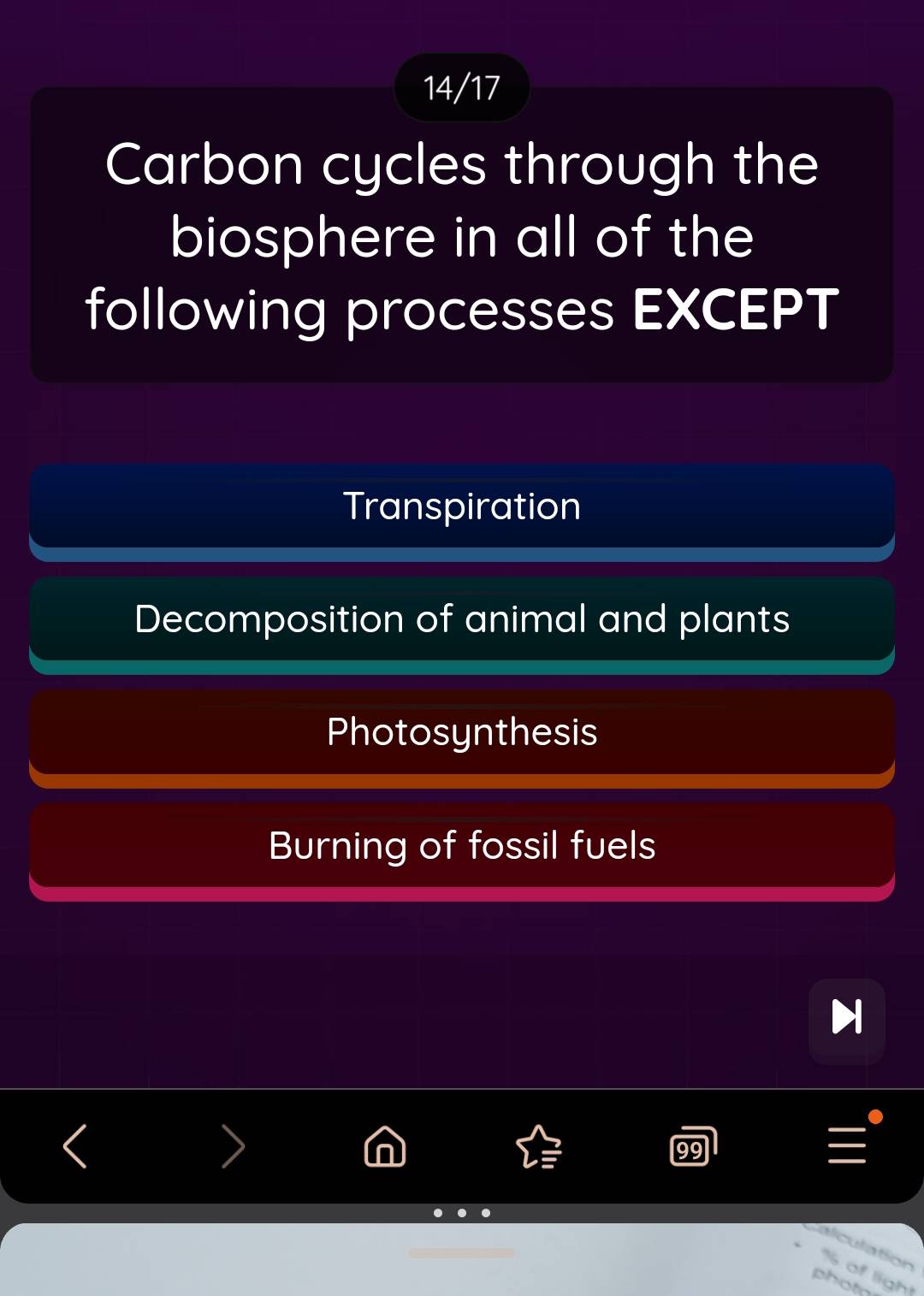Open the bookmarks list
Image resolution: width=924 pixels, height=1296 pixels.
[539, 1146]
